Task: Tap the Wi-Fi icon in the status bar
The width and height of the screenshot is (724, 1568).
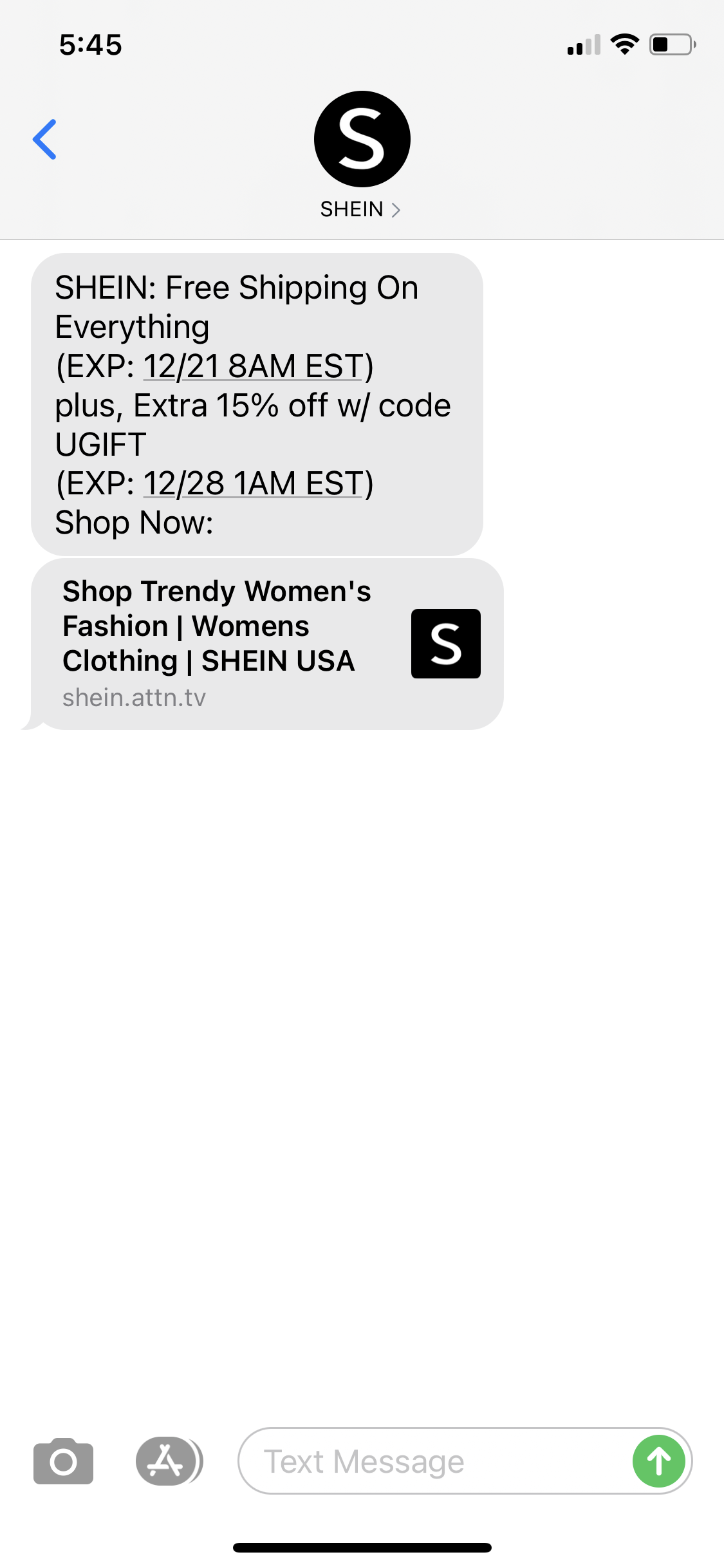Action: point(623,44)
